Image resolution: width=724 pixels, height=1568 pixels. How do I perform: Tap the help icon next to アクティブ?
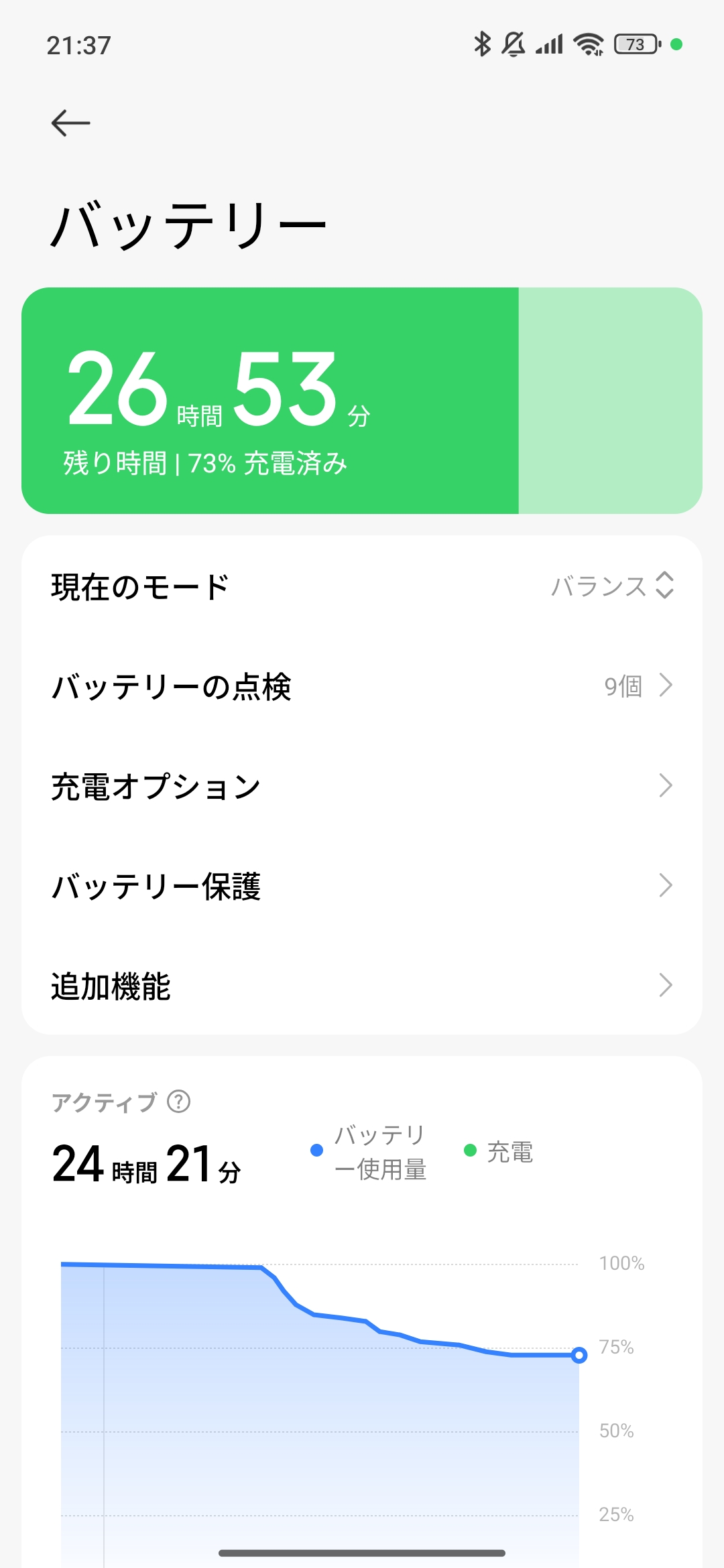179,1102
